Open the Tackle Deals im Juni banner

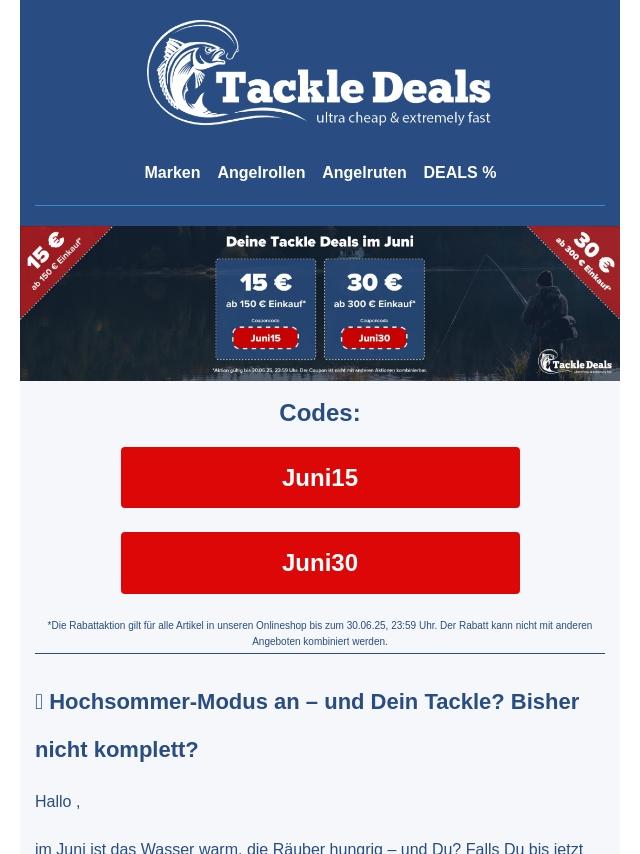(x=320, y=303)
